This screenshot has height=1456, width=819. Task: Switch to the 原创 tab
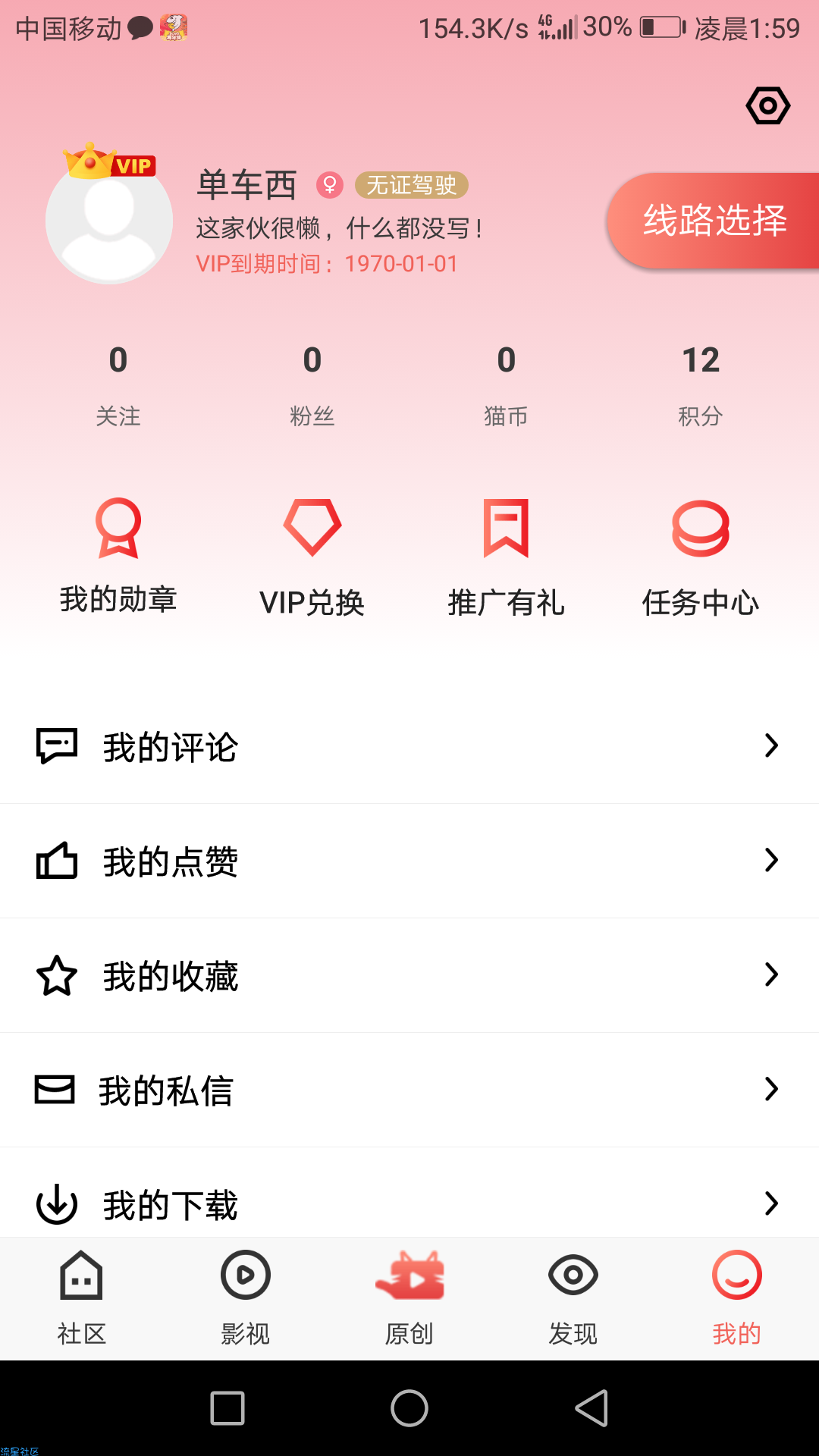pos(409,1298)
